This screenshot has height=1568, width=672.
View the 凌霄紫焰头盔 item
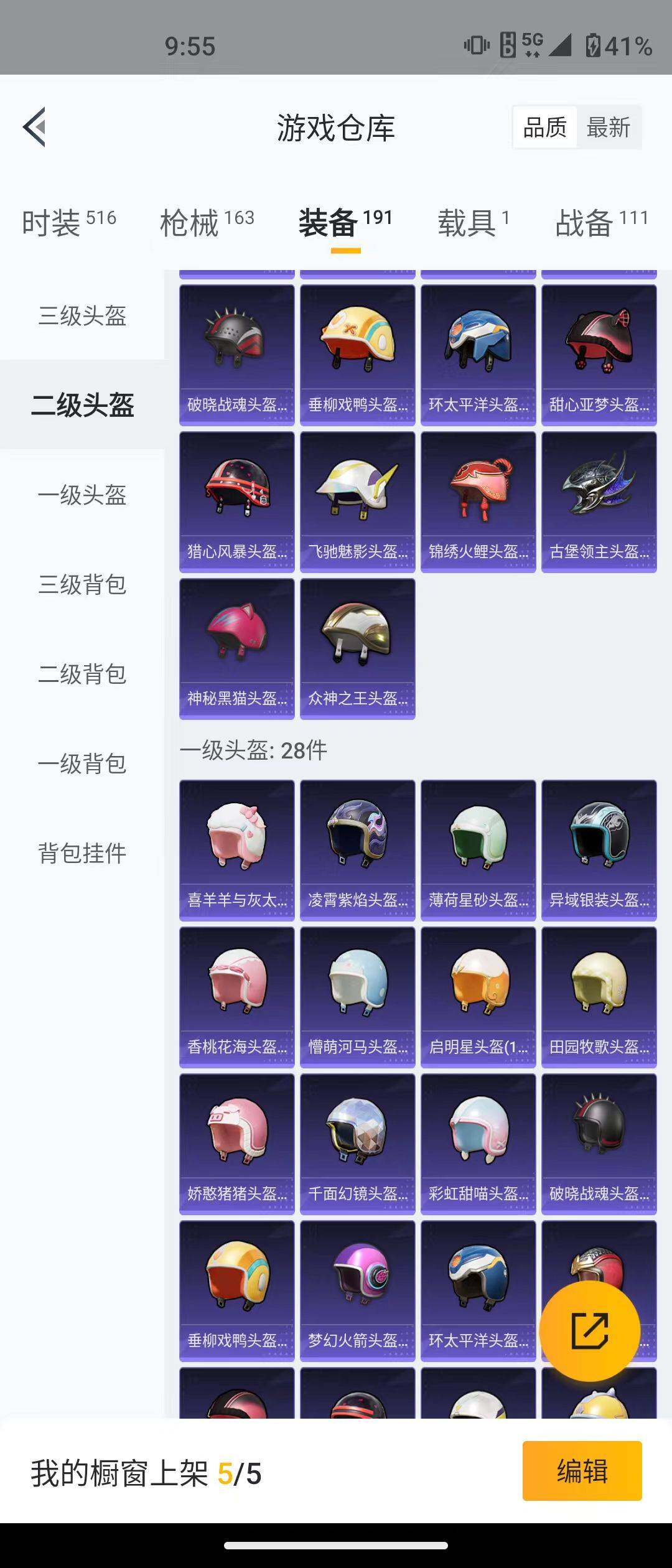point(357,850)
